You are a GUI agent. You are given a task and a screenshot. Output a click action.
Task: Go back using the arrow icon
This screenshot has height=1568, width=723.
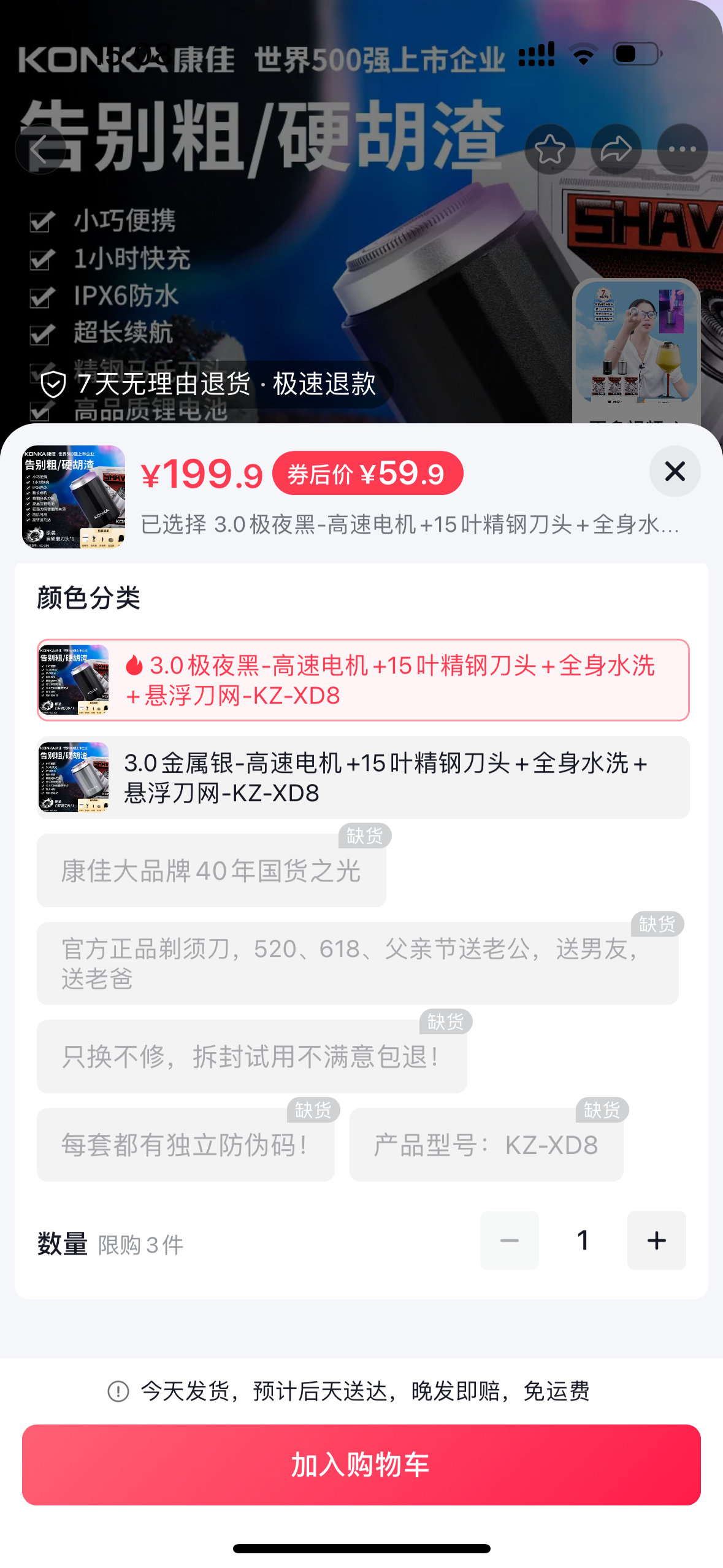tap(40, 149)
